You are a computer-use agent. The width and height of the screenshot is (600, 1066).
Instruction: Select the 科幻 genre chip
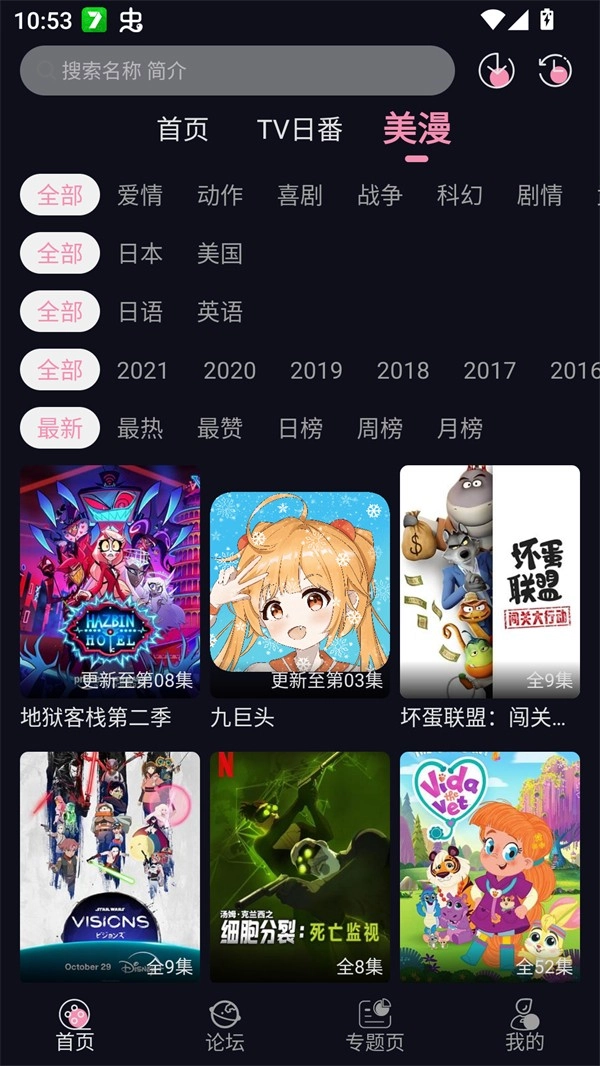coord(460,195)
